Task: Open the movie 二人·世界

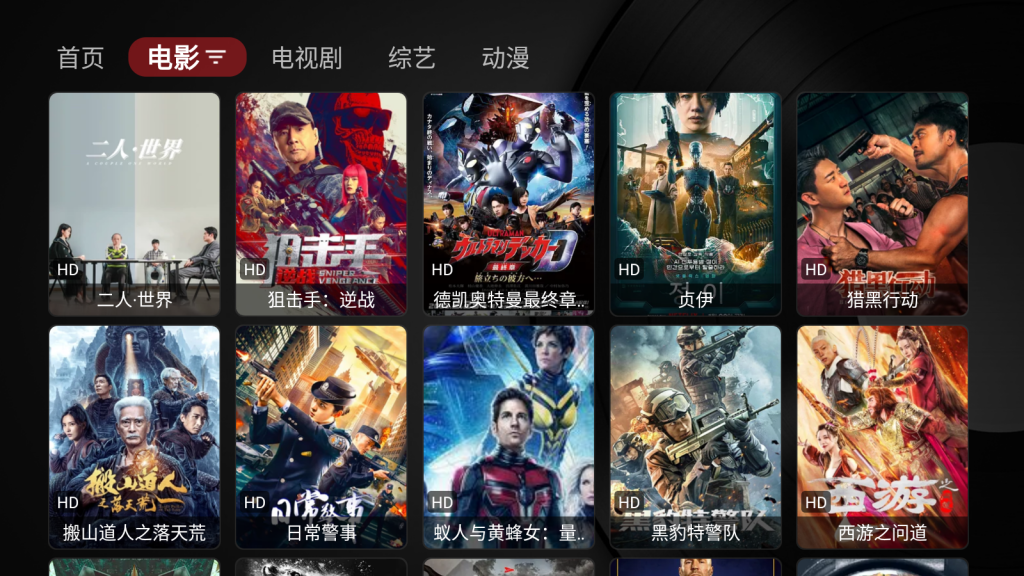Action: point(134,204)
